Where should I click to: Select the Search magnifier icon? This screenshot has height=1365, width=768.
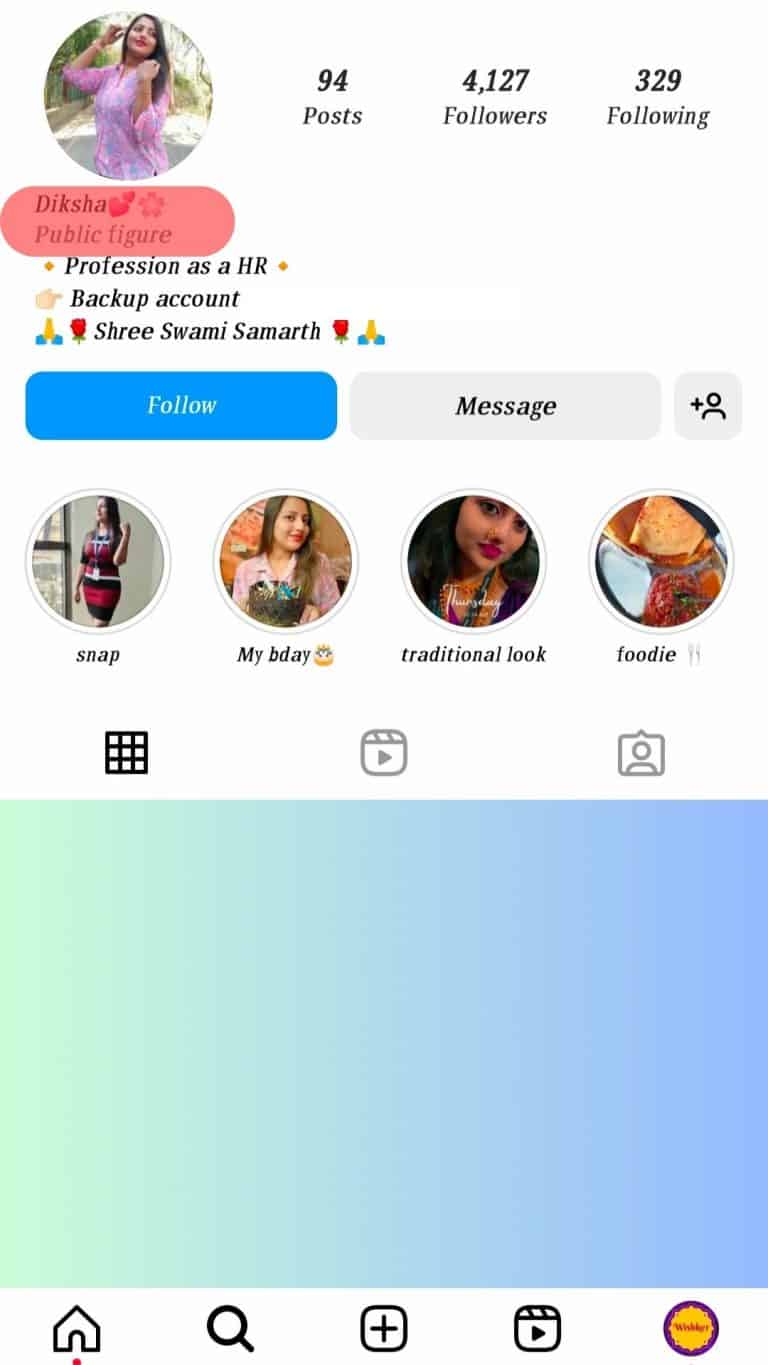(229, 1328)
